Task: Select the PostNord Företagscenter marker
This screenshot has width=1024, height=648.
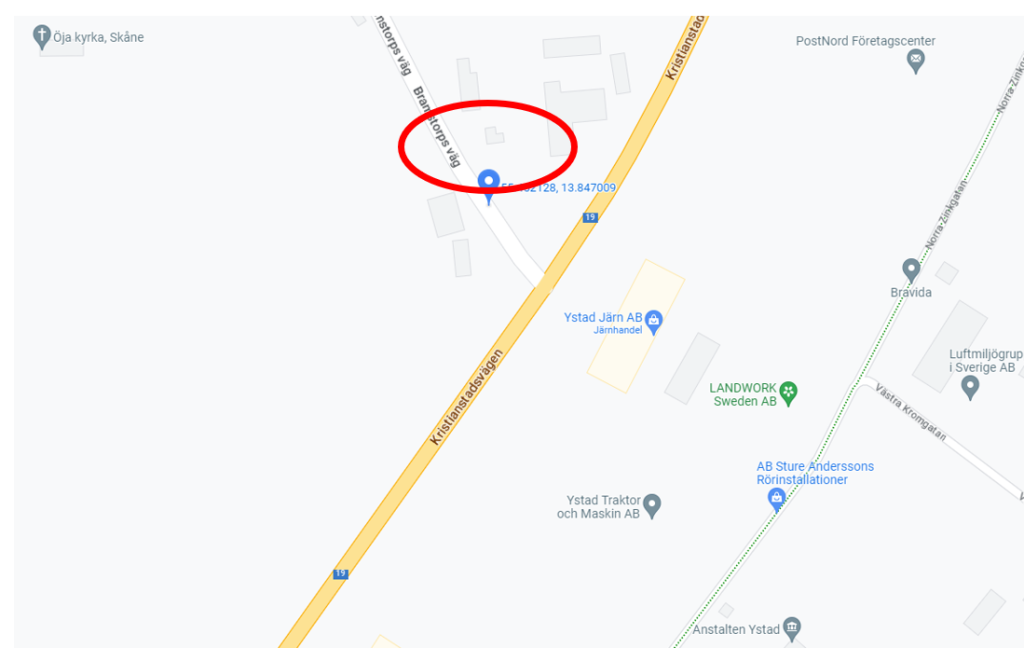Action: (915, 62)
